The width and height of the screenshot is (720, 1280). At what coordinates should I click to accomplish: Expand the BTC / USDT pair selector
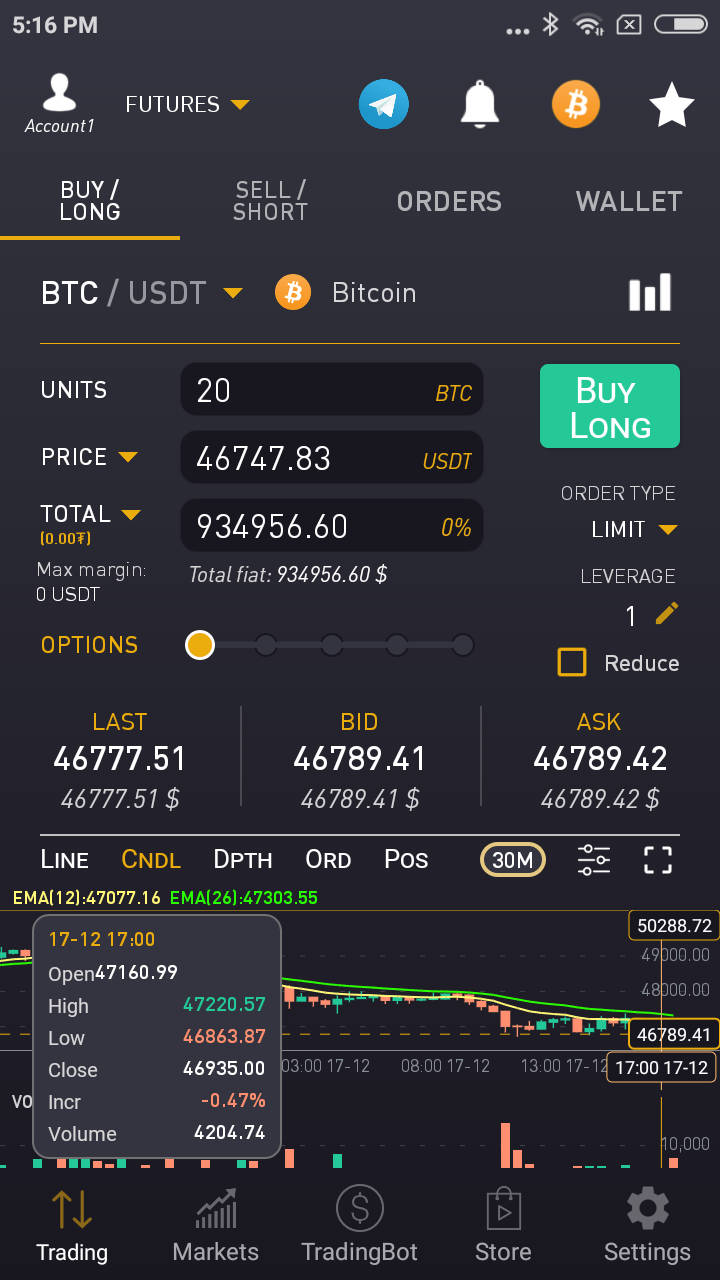pyautogui.click(x=141, y=293)
